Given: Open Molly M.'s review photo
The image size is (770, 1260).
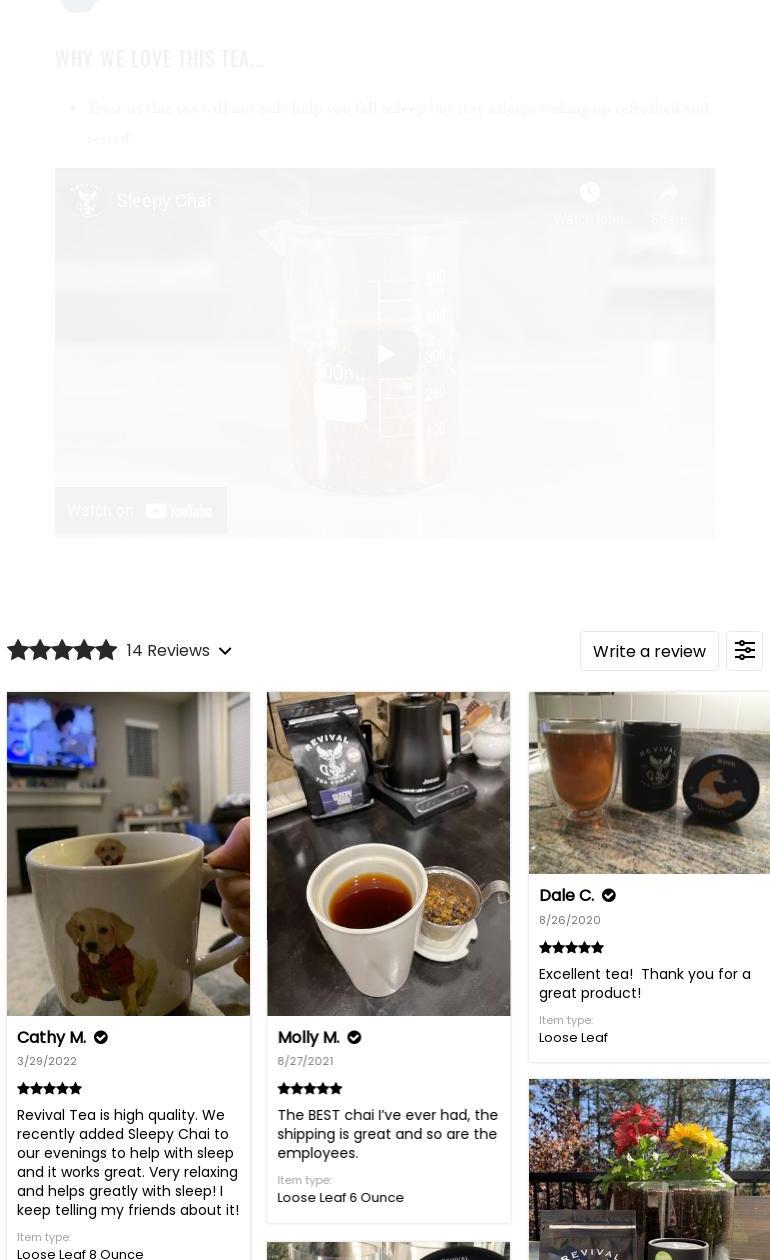Looking at the screenshot, I should [x=388, y=853].
